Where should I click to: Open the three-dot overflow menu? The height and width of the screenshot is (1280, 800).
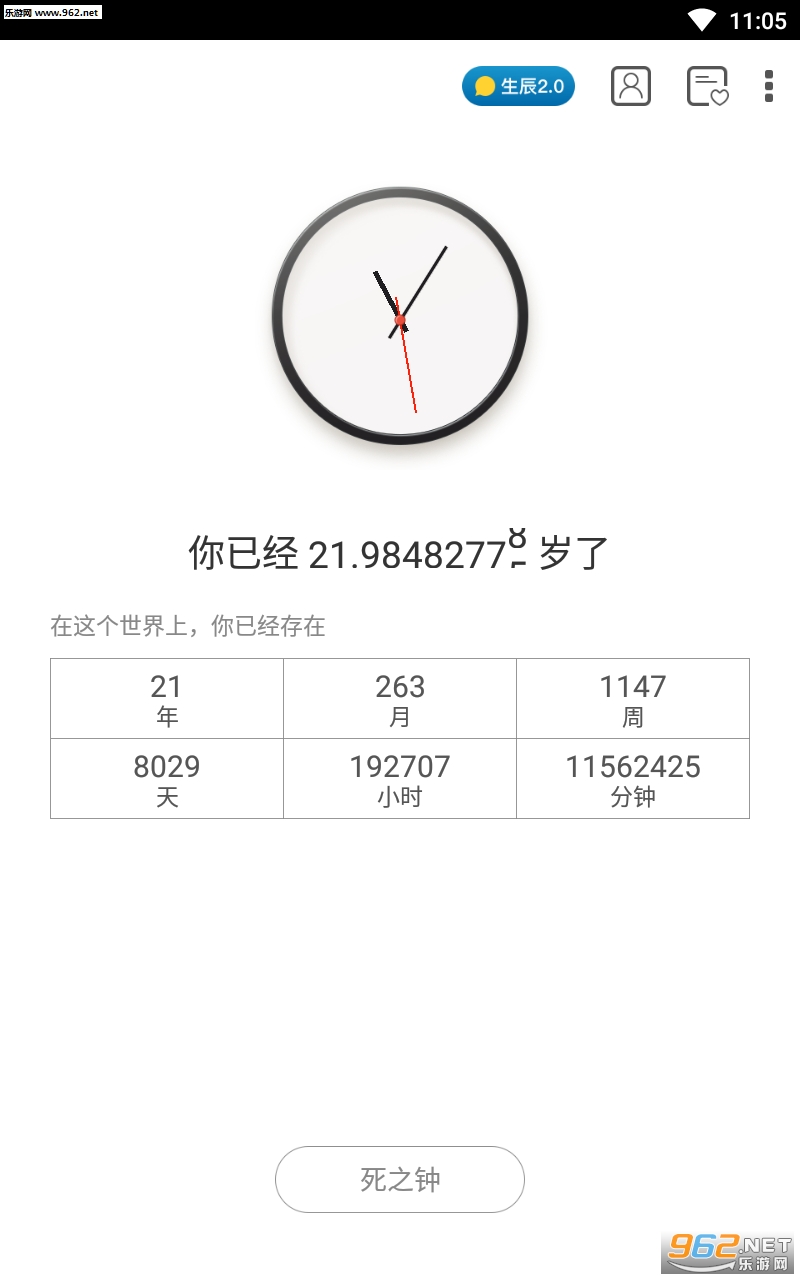click(768, 86)
